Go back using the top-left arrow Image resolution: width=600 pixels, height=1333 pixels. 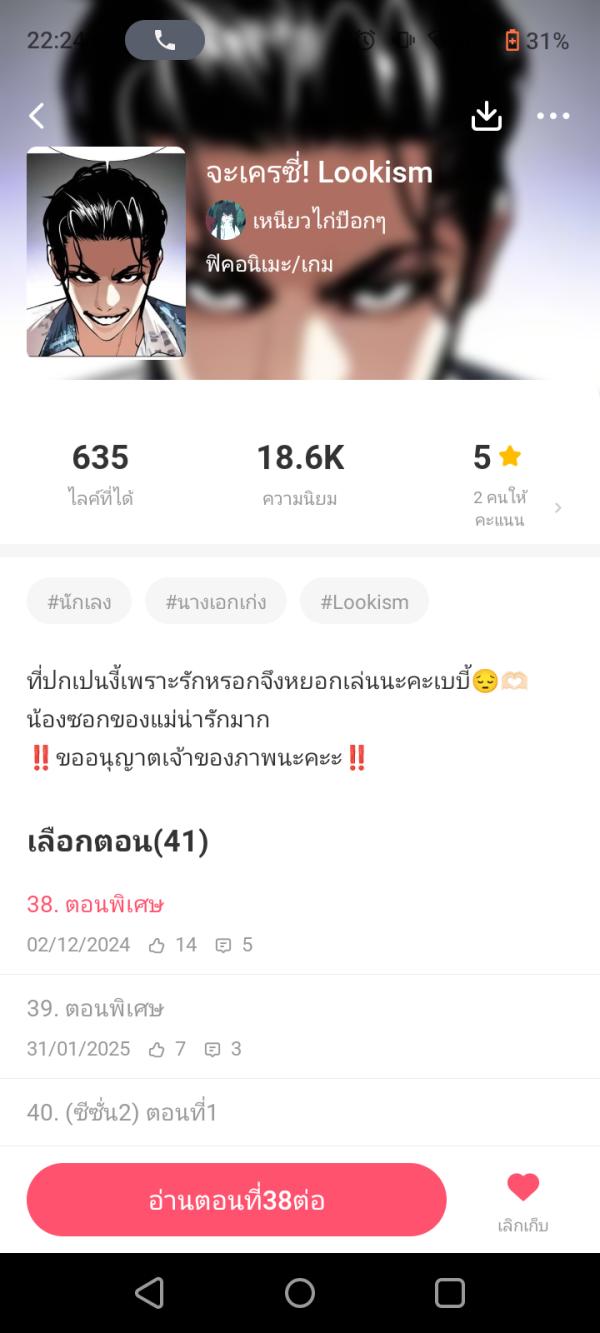[x=37, y=116]
